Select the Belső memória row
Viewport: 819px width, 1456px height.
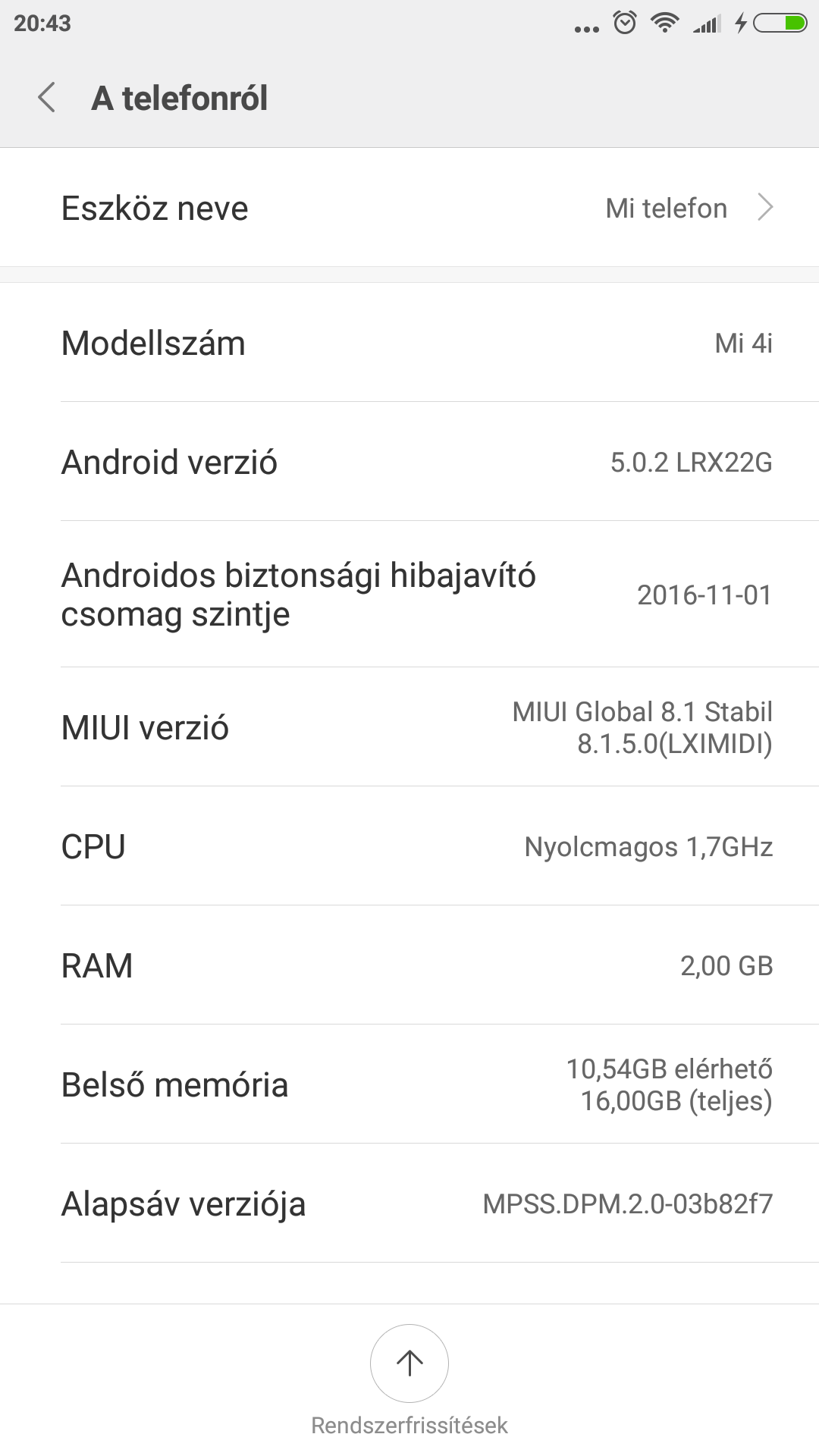click(409, 1084)
